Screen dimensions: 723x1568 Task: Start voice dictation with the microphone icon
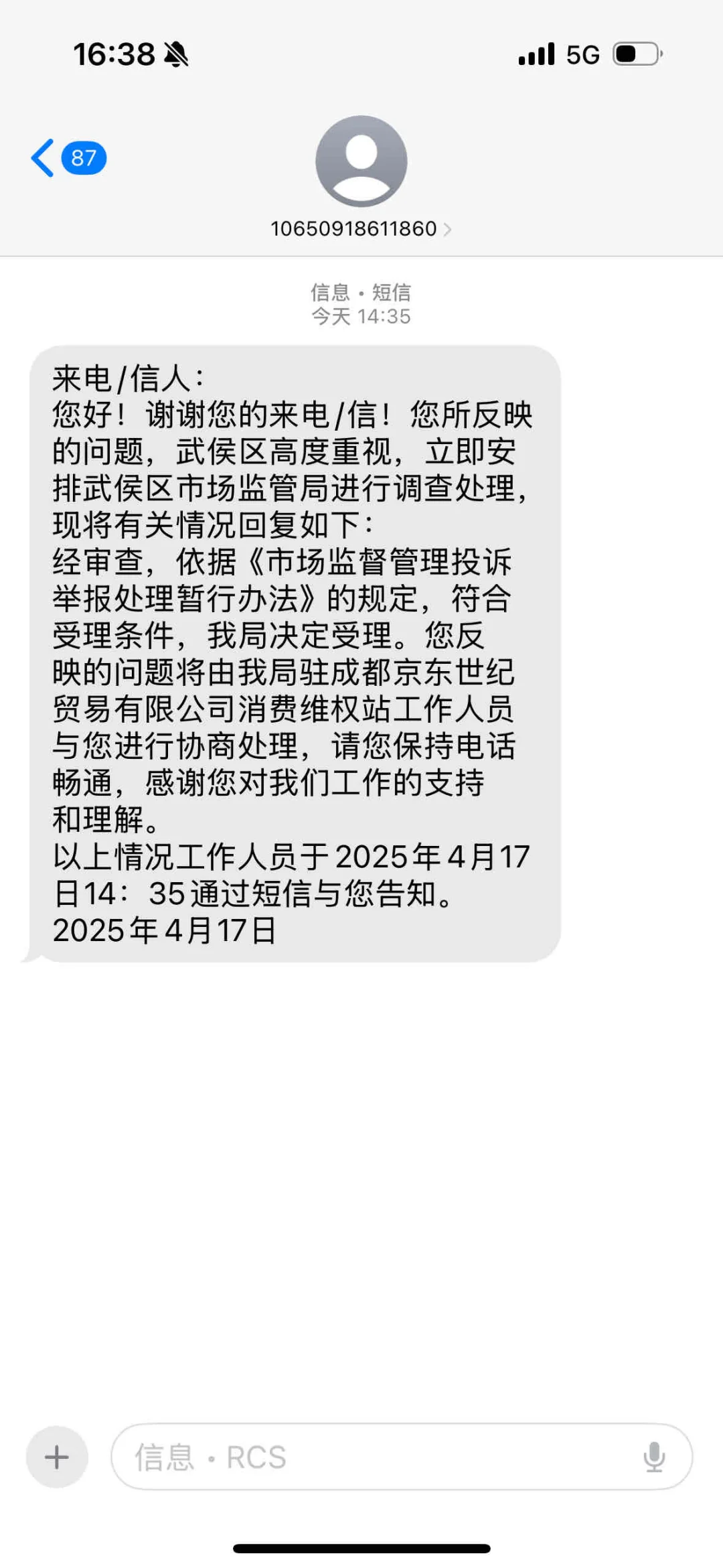[654, 1457]
